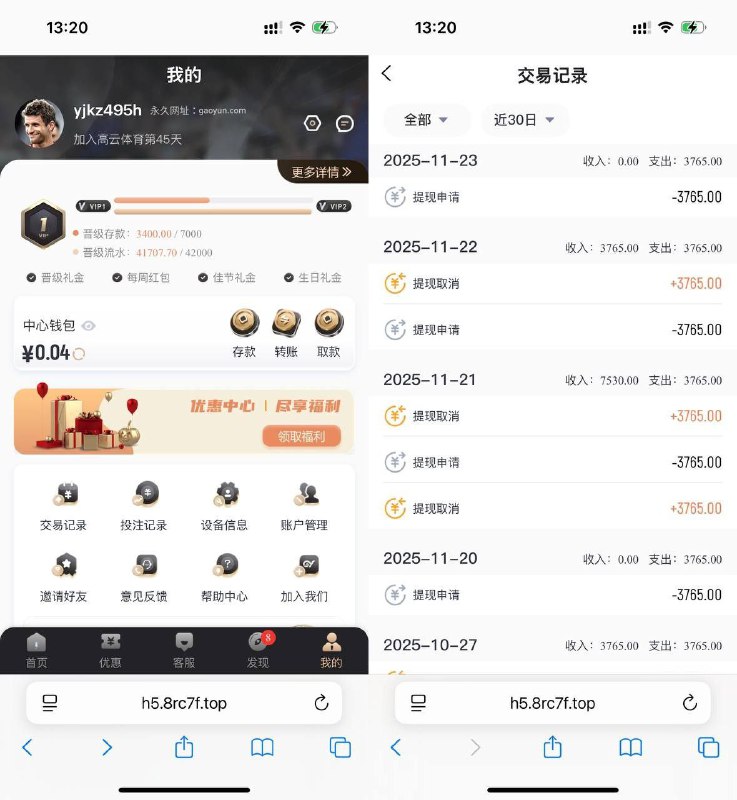737x800 pixels.
Task: Expand the 全部 transaction type filter
Action: (426, 120)
